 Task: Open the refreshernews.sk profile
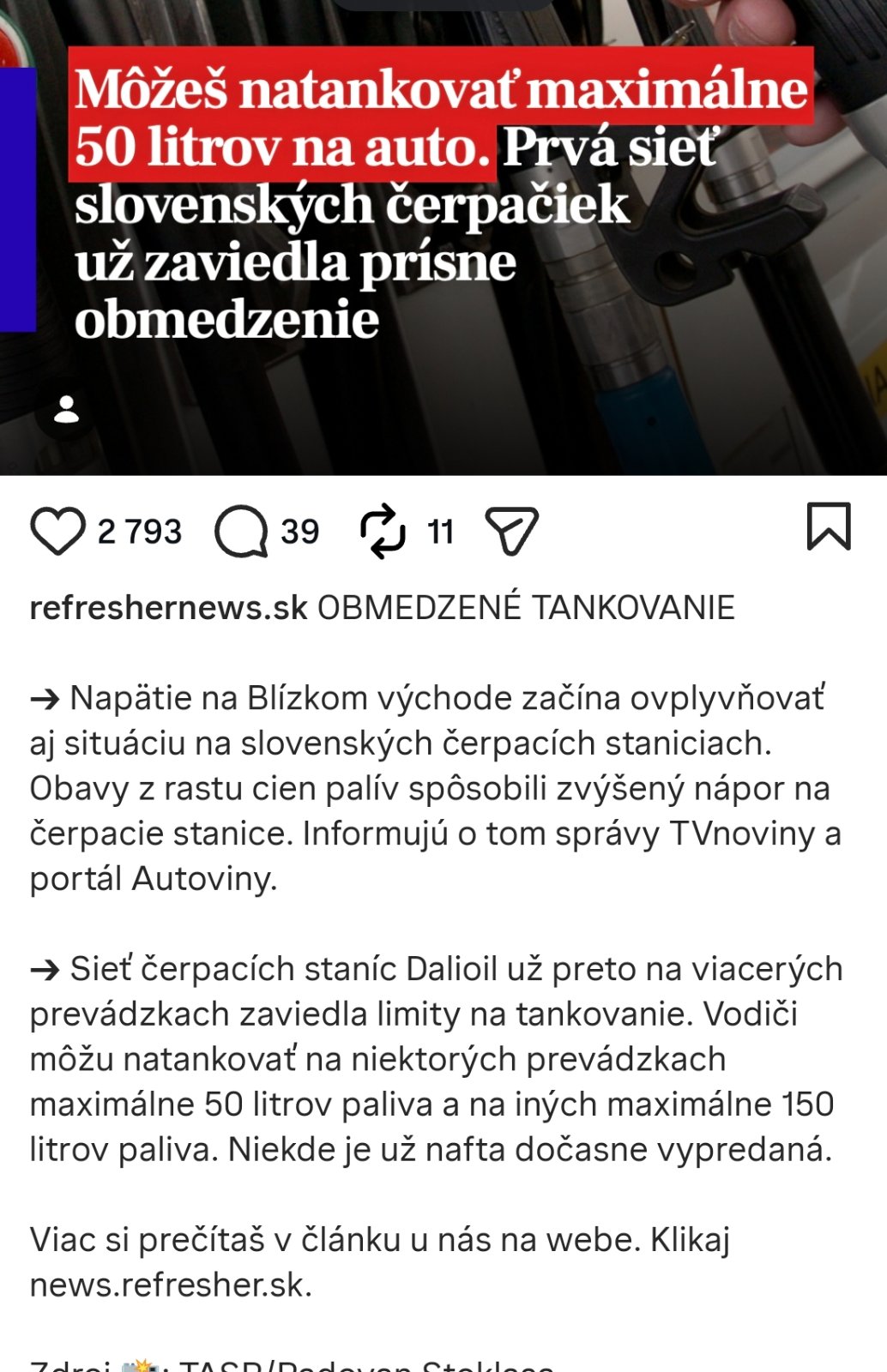tap(168, 608)
